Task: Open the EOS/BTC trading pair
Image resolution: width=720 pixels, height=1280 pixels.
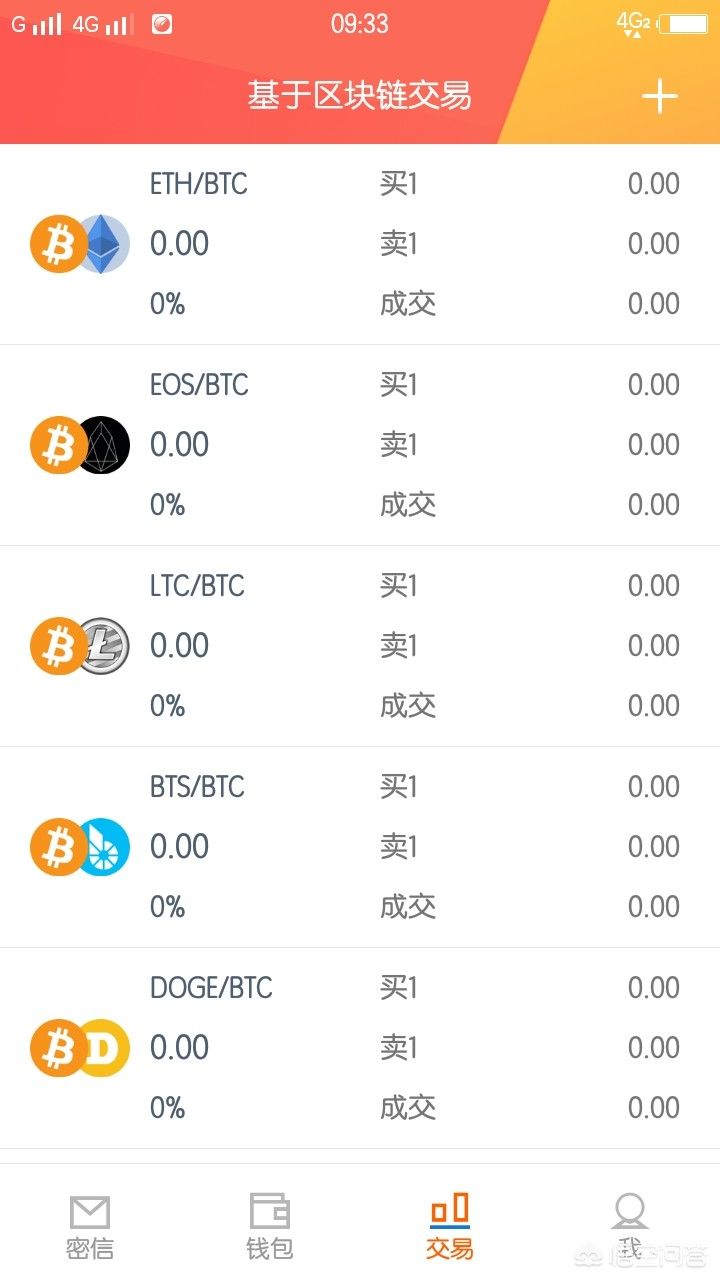Action: click(x=360, y=445)
